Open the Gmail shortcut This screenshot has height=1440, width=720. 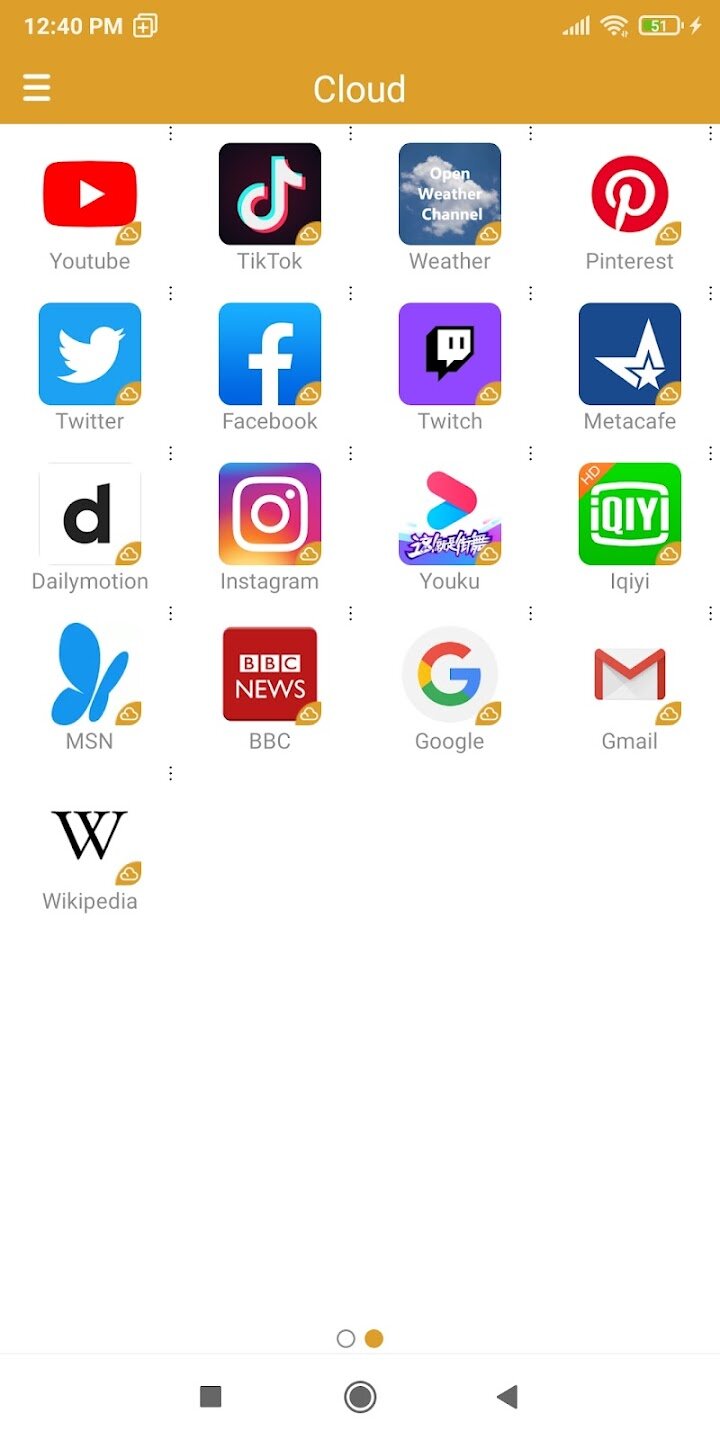click(x=630, y=674)
